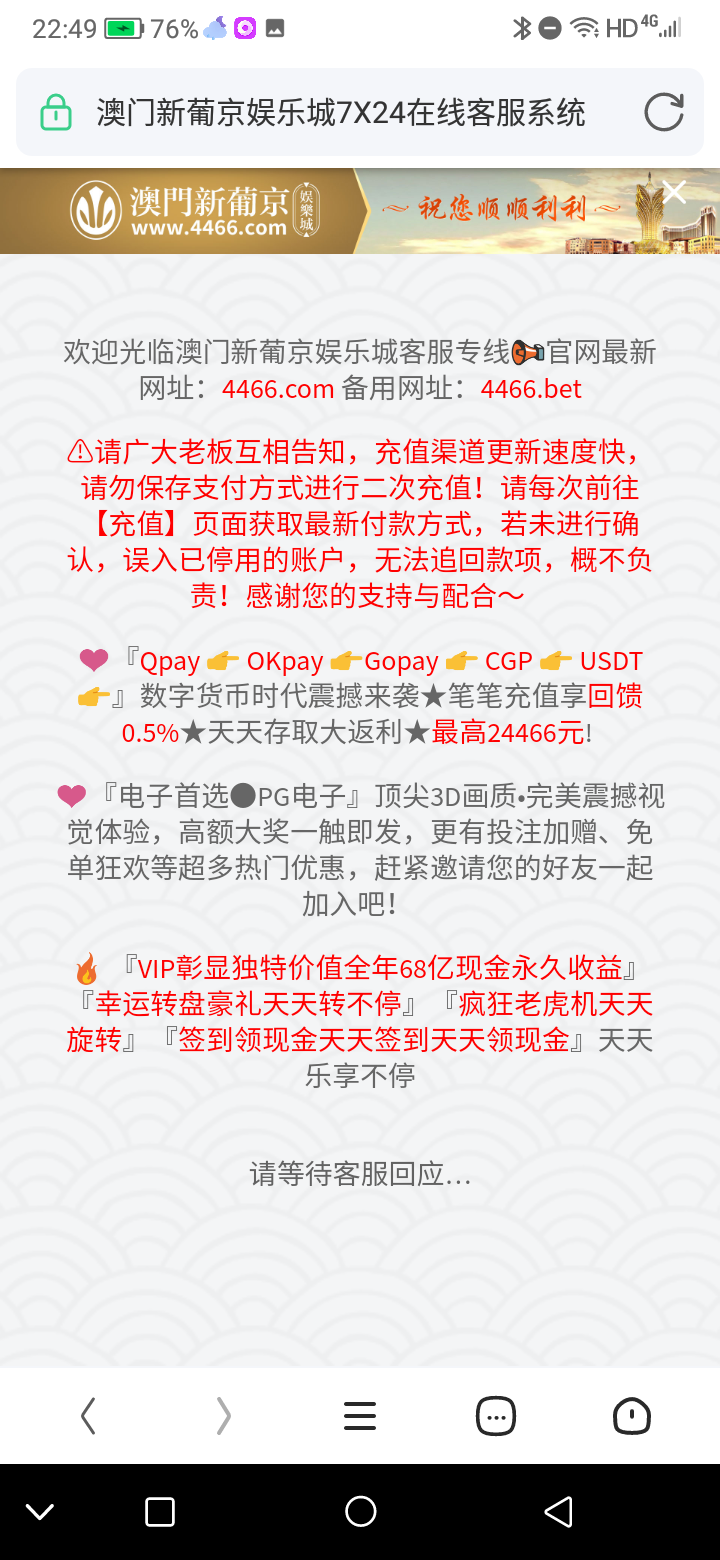Tap the address bar showing 澳门新葡京娱乐城
The width and height of the screenshot is (720, 1560).
(340, 113)
